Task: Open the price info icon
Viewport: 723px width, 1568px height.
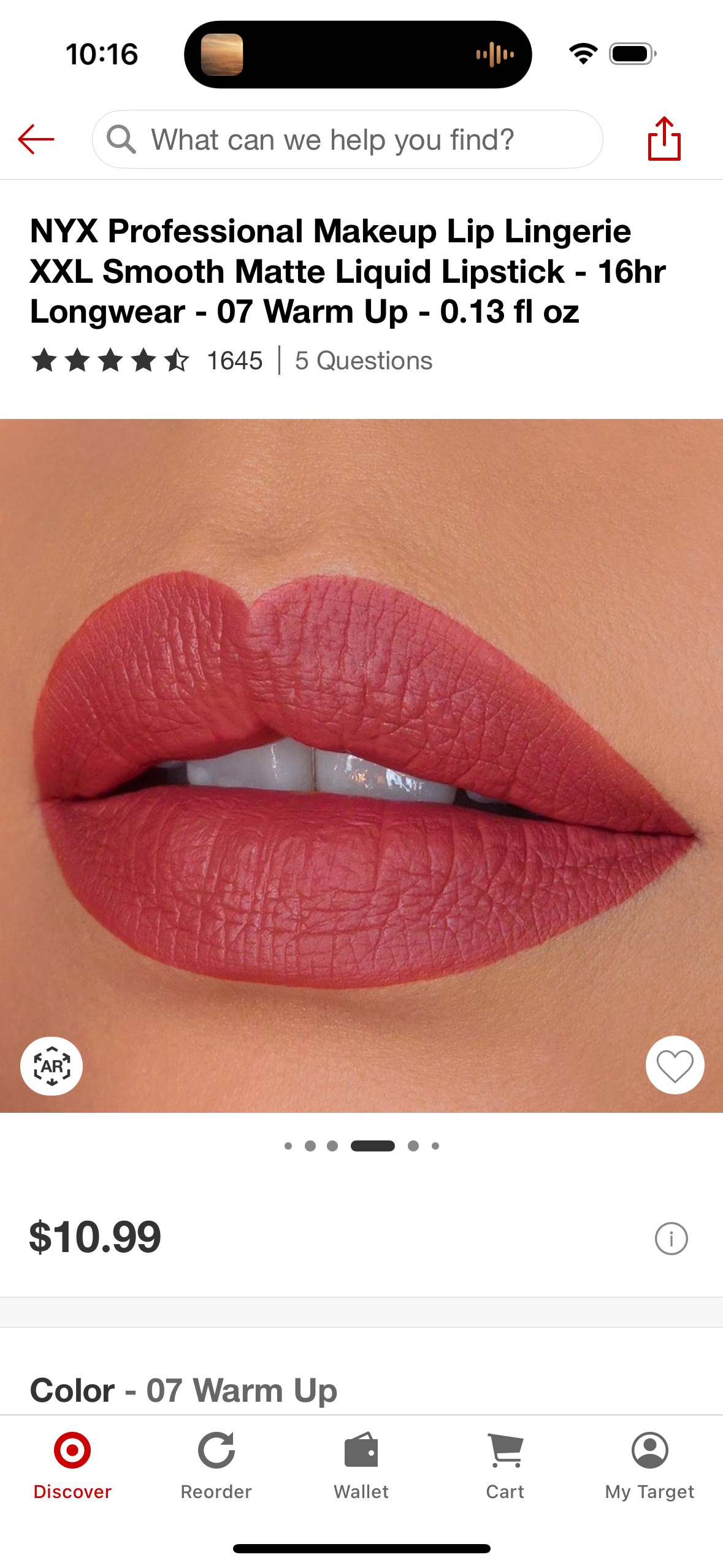Action: point(671,1239)
